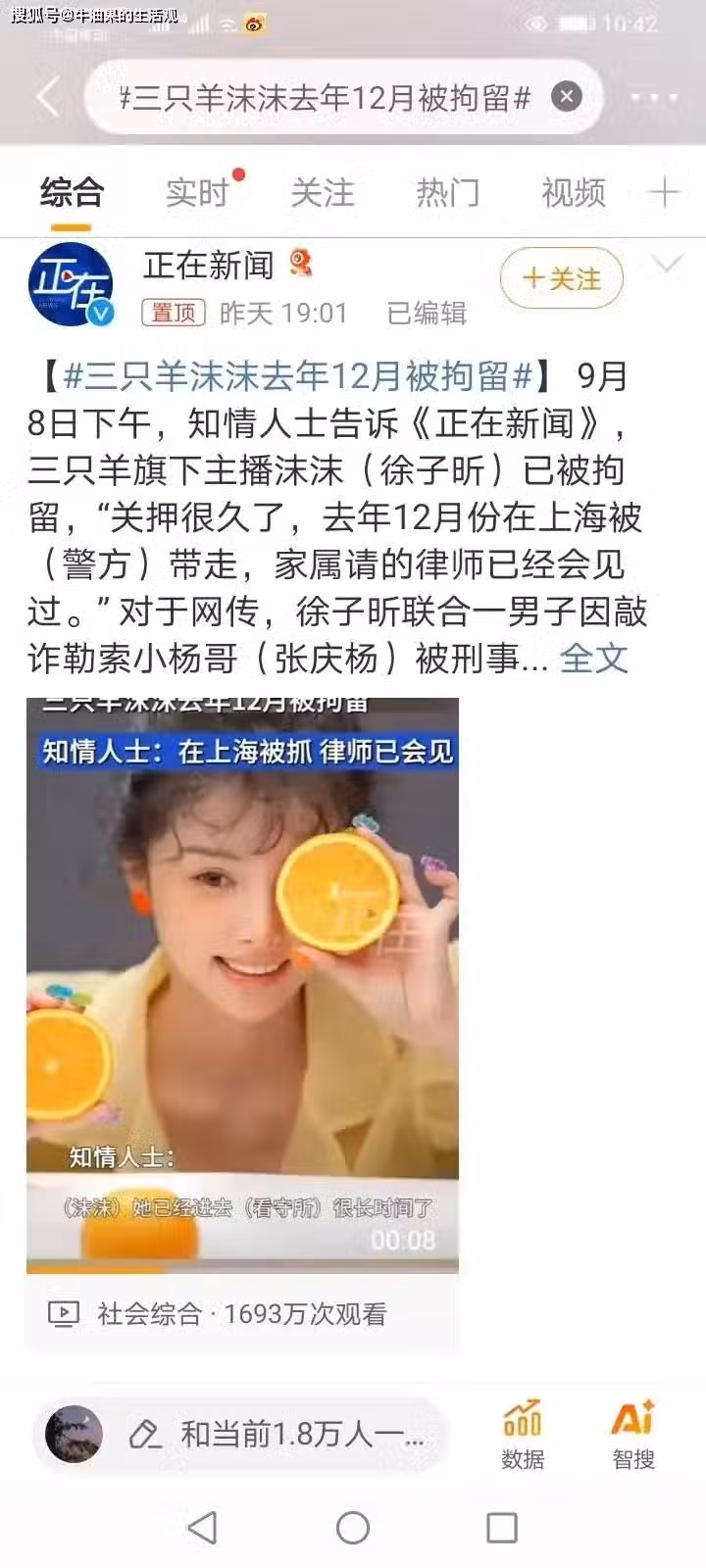Switch to the 热门 tab
Image resolution: width=706 pixels, height=1568 pixels.
(x=447, y=192)
